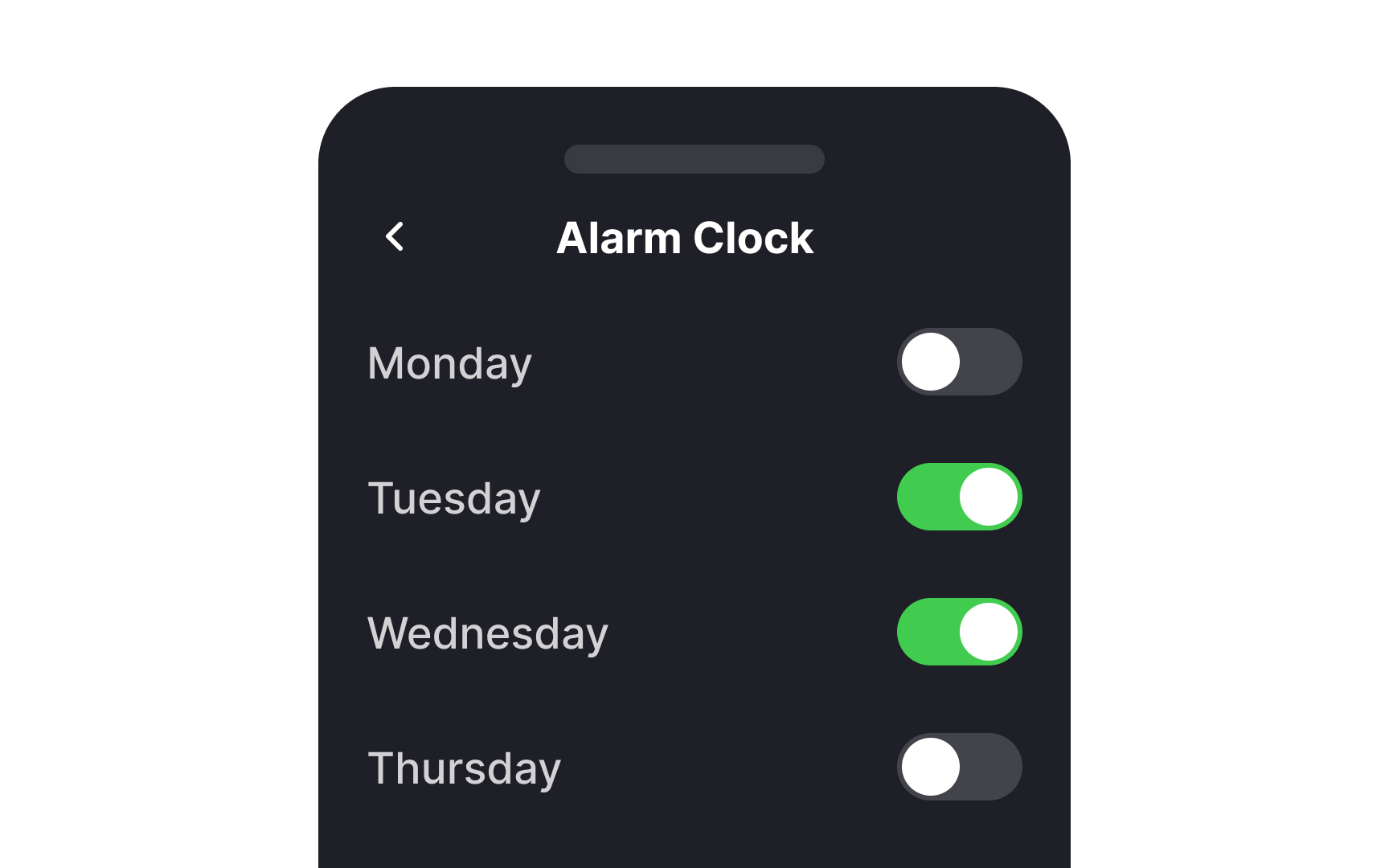The width and height of the screenshot is (1389, 868).
Task: Go back from Alarm Clock screen
Action: (394, 237)
